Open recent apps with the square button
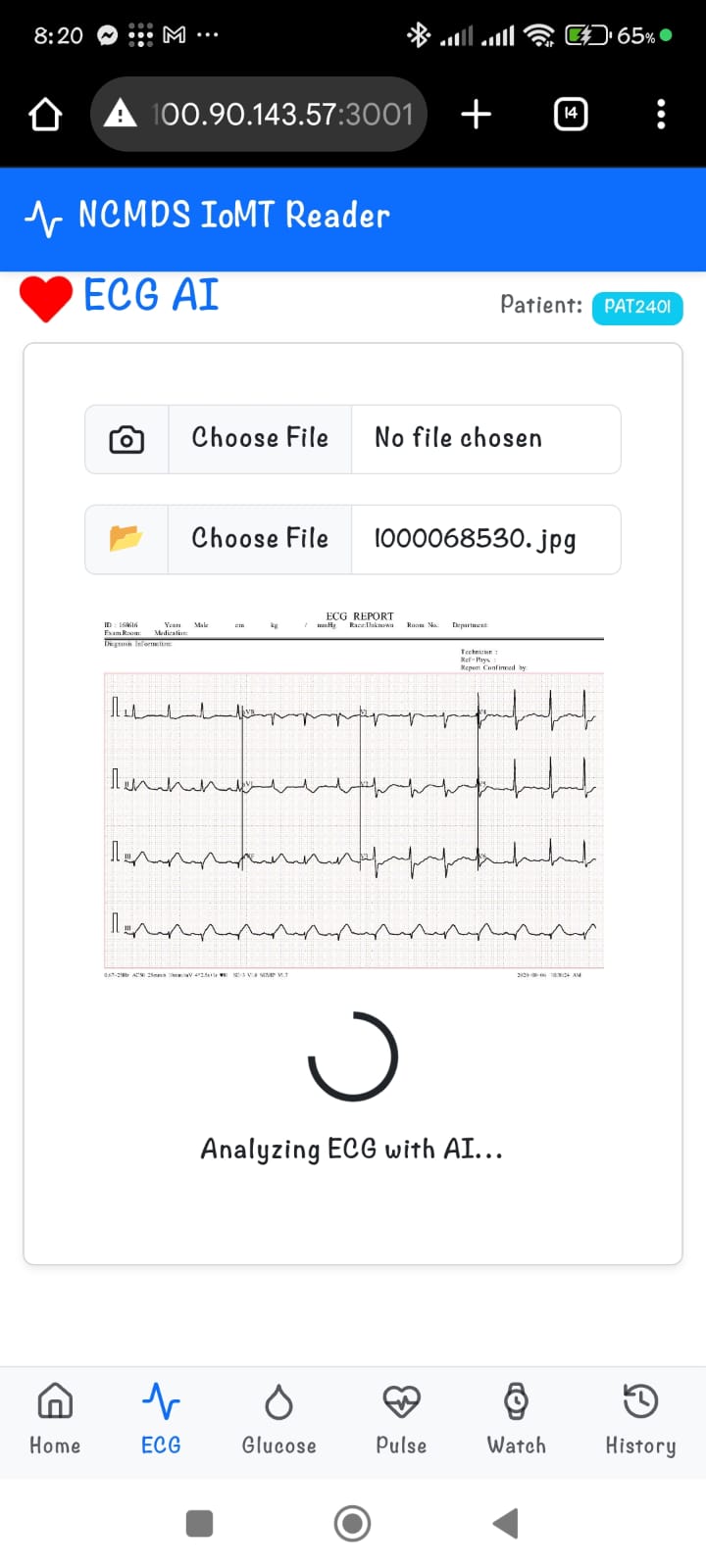This screenshot has height=1568, width=706. click(x=199, y=1523)
